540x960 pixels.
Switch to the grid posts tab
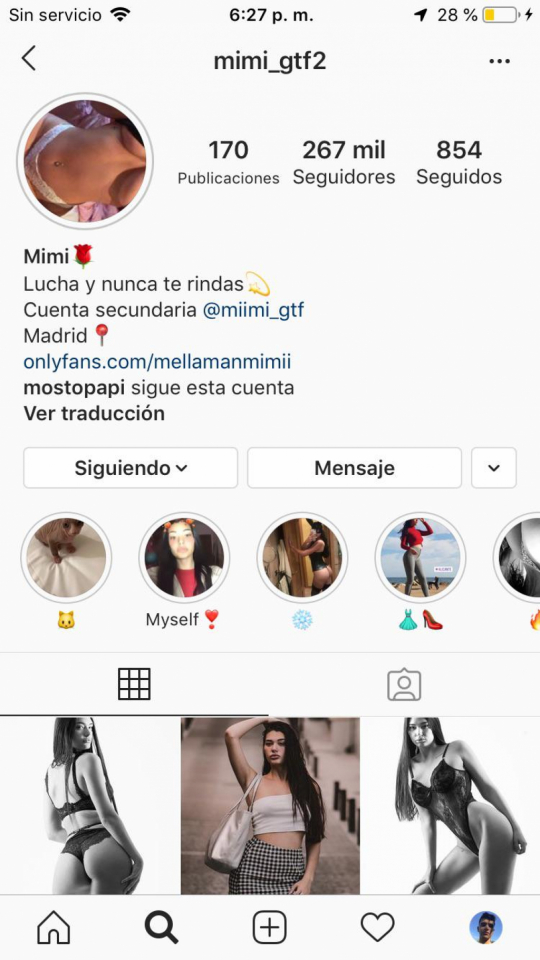[x=134, y=684]
